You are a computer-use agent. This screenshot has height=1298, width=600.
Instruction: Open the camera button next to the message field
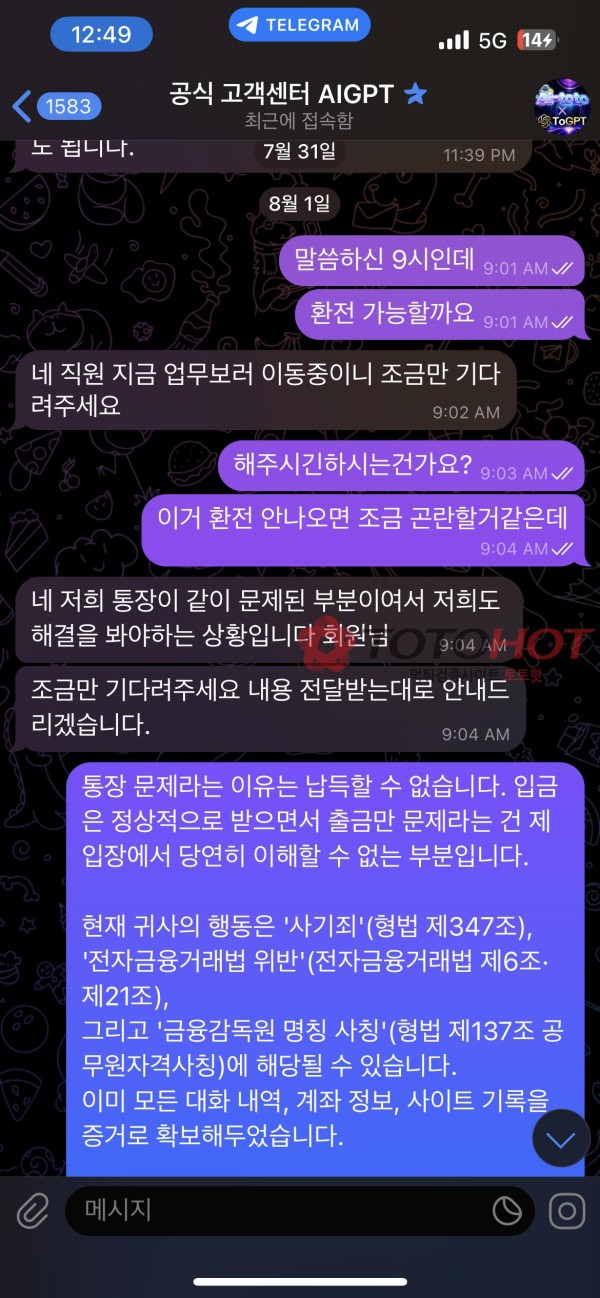click(566, 1211)
